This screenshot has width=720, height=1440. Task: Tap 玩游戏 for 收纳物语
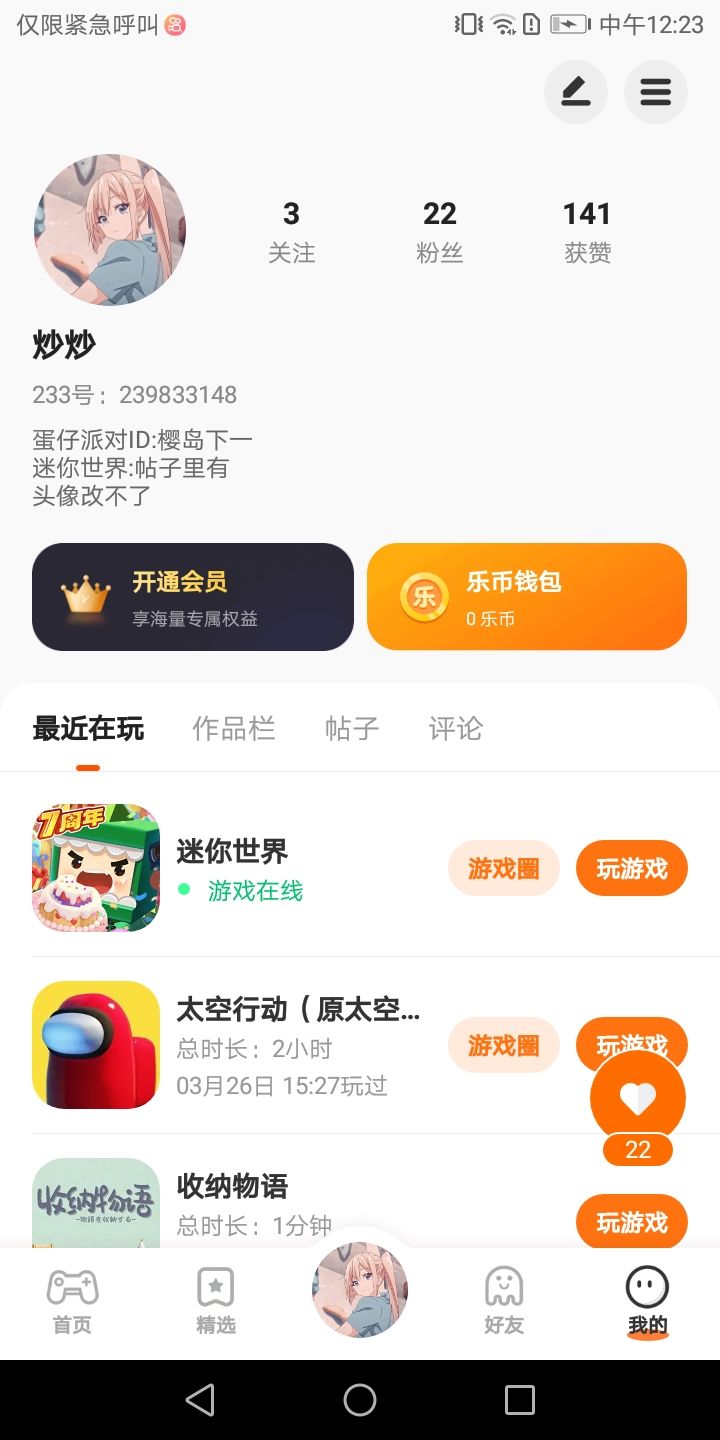tap(632, 1222)
